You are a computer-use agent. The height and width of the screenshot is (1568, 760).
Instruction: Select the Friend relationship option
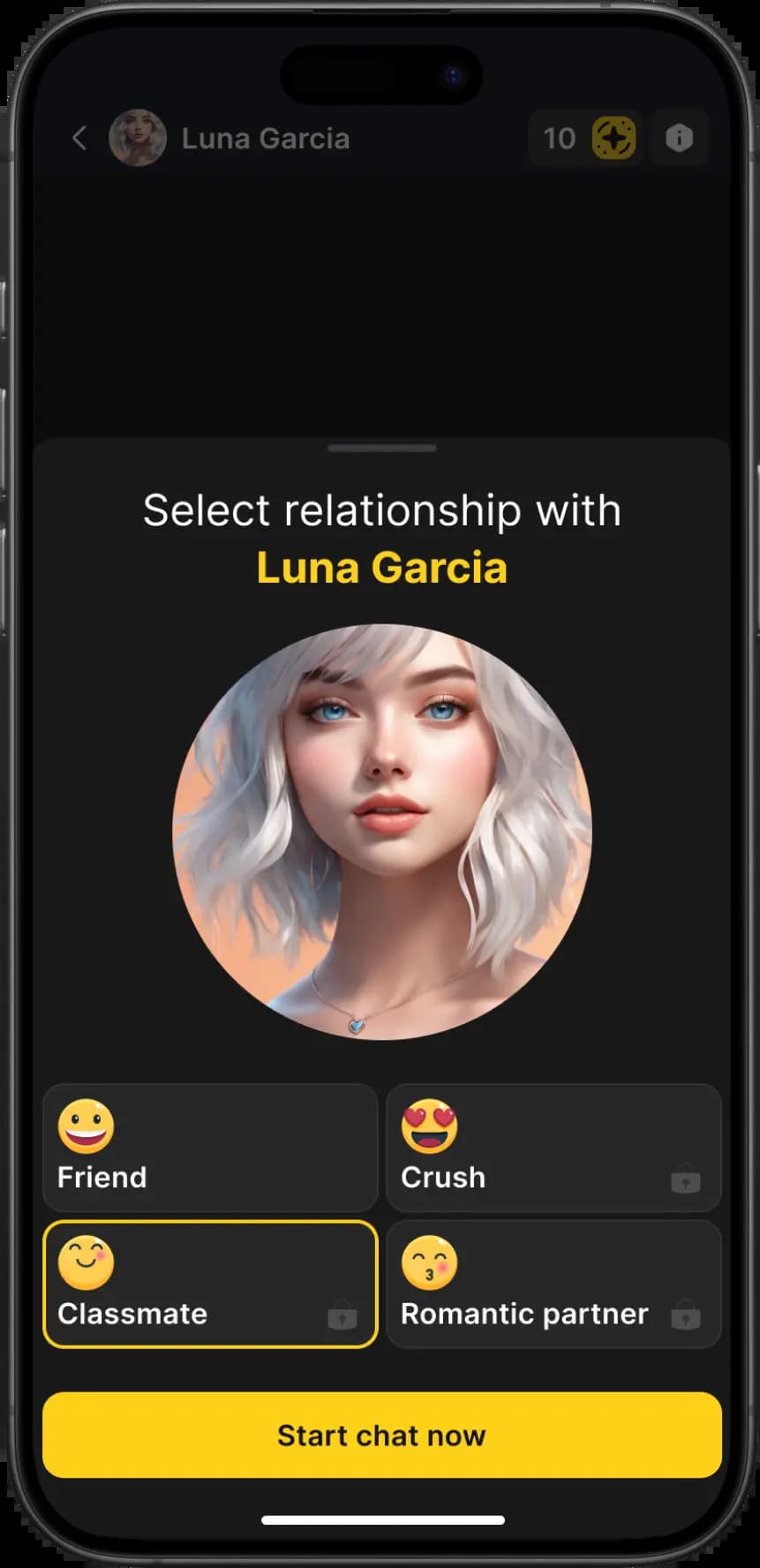point(210,1148)
